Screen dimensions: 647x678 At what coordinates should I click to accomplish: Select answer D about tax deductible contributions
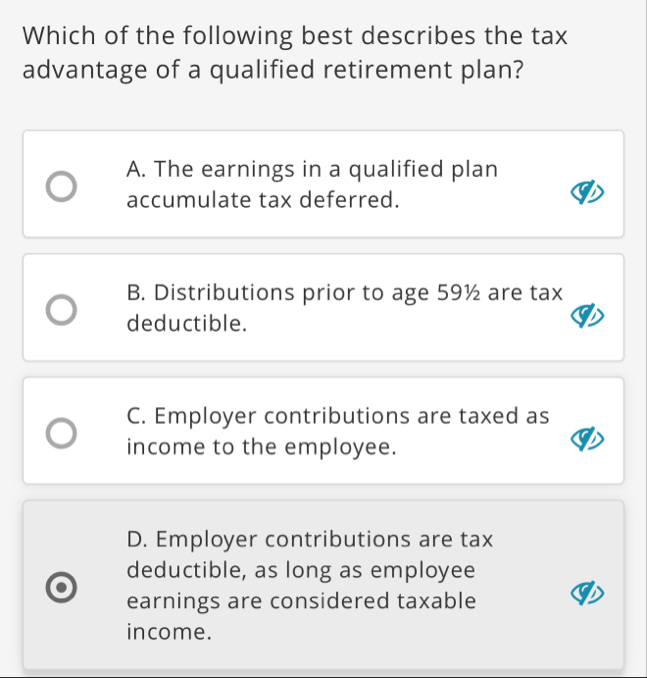coord(62,585)
